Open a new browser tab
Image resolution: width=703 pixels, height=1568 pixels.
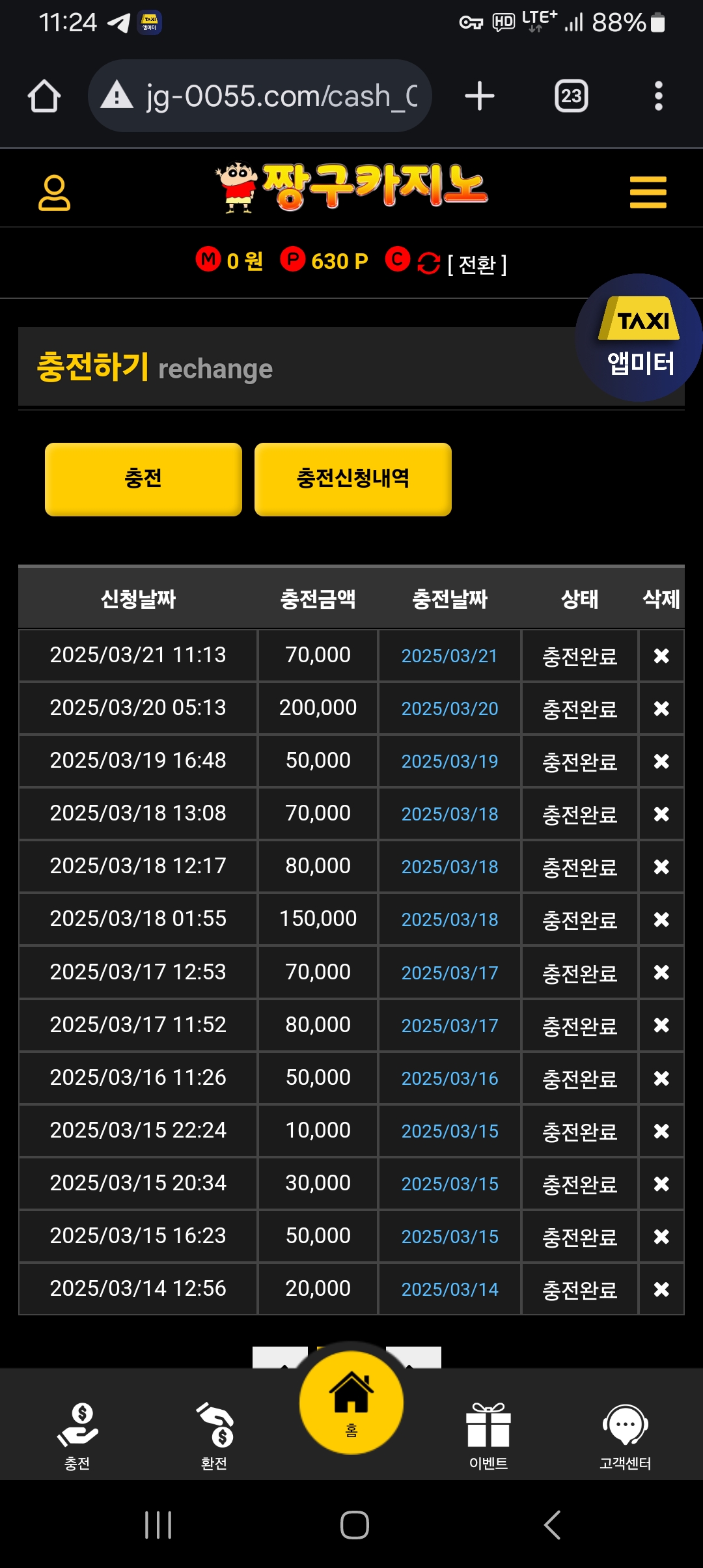480,96
